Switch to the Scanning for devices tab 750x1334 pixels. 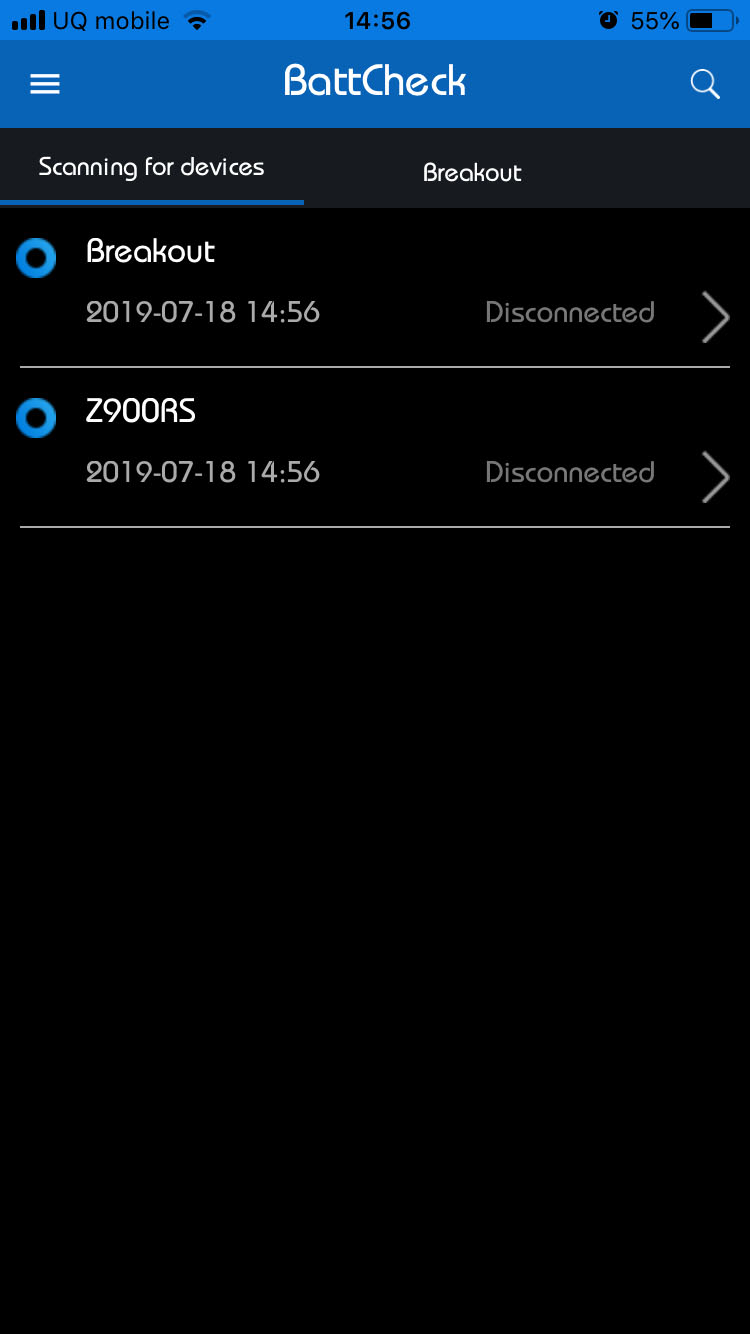151,167
